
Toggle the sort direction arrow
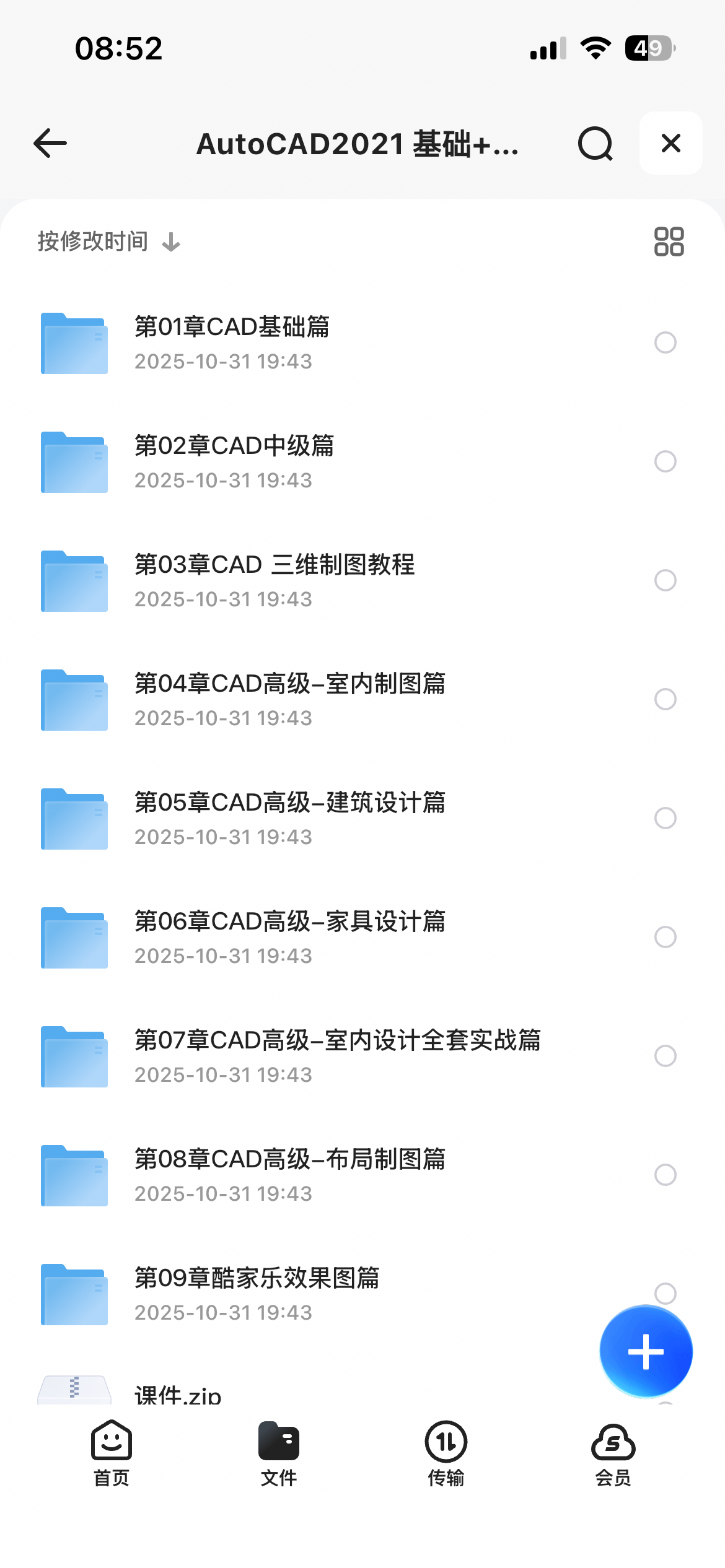click(169, 242)
